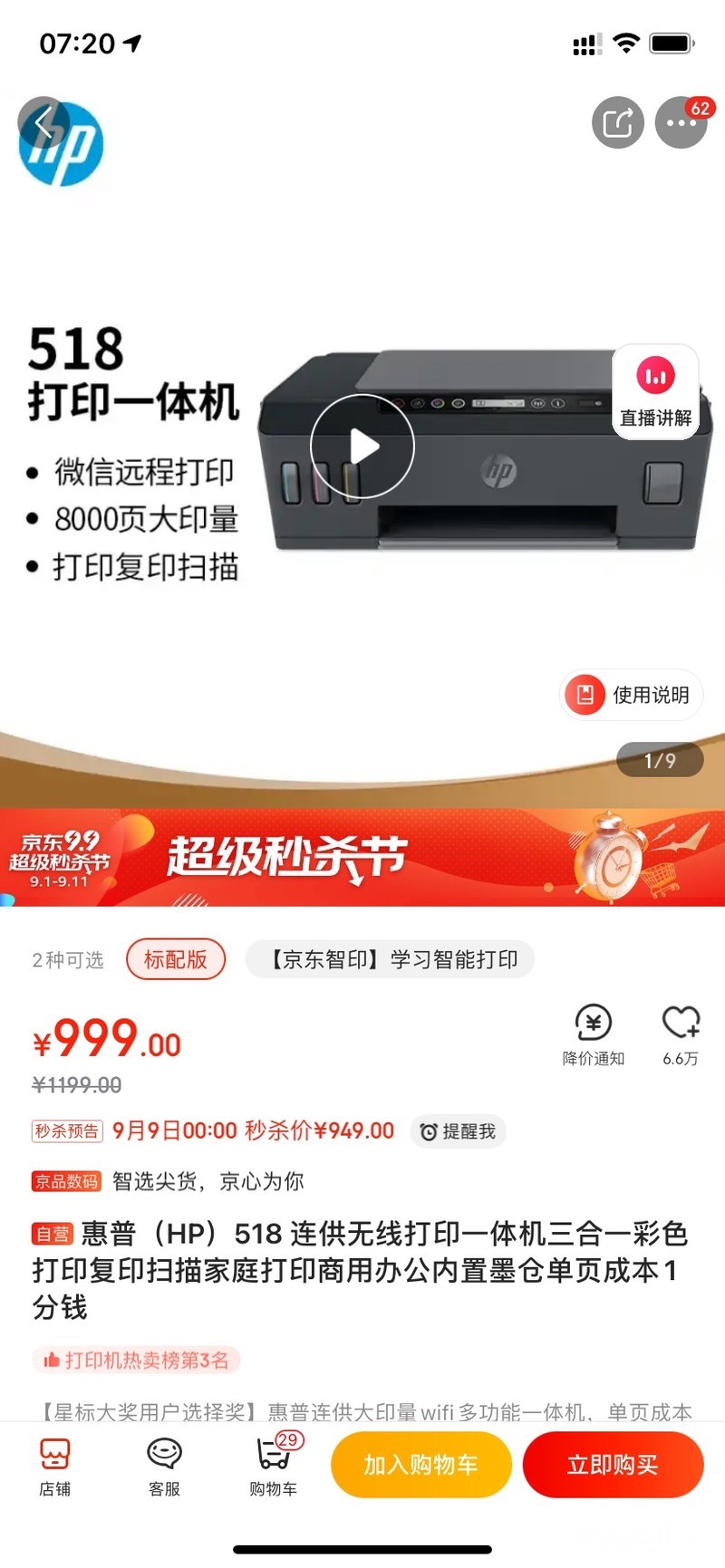The width and height of the screenshot is (725, 1568).
Task: Open 使用说明 usage instructions
Action: click(x=632, y=695)
